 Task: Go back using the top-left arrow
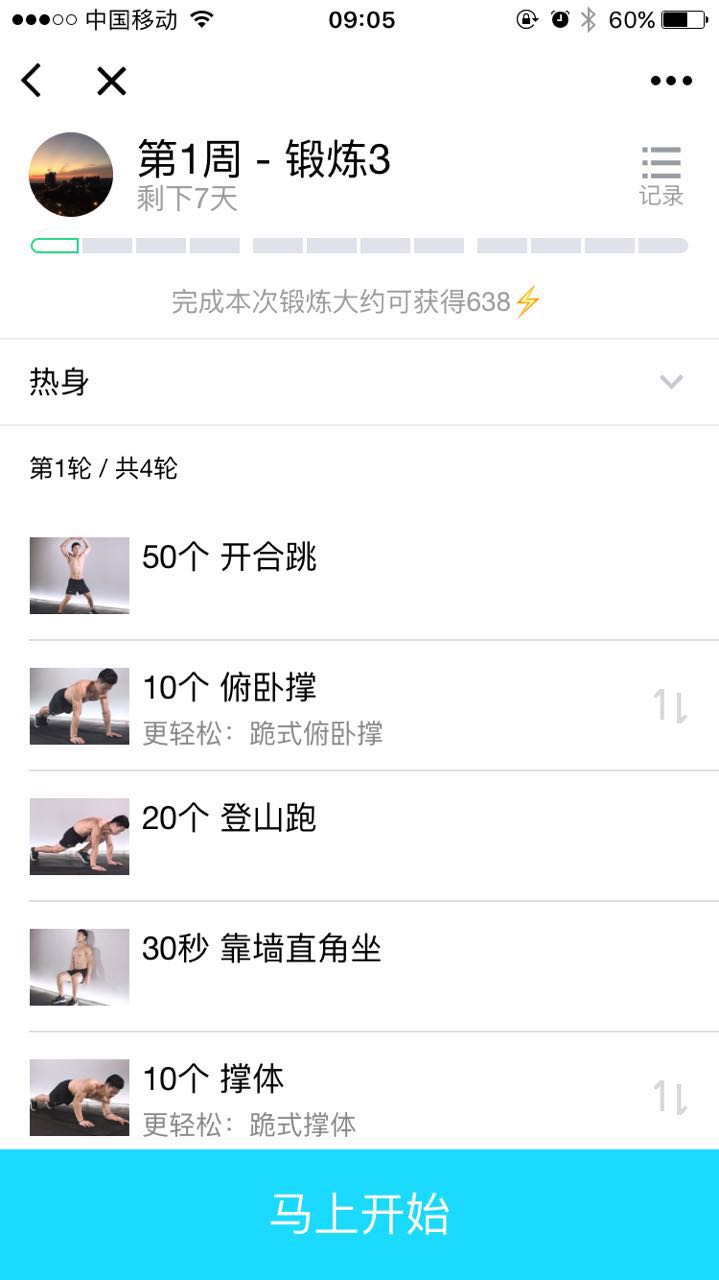(32, 80)
